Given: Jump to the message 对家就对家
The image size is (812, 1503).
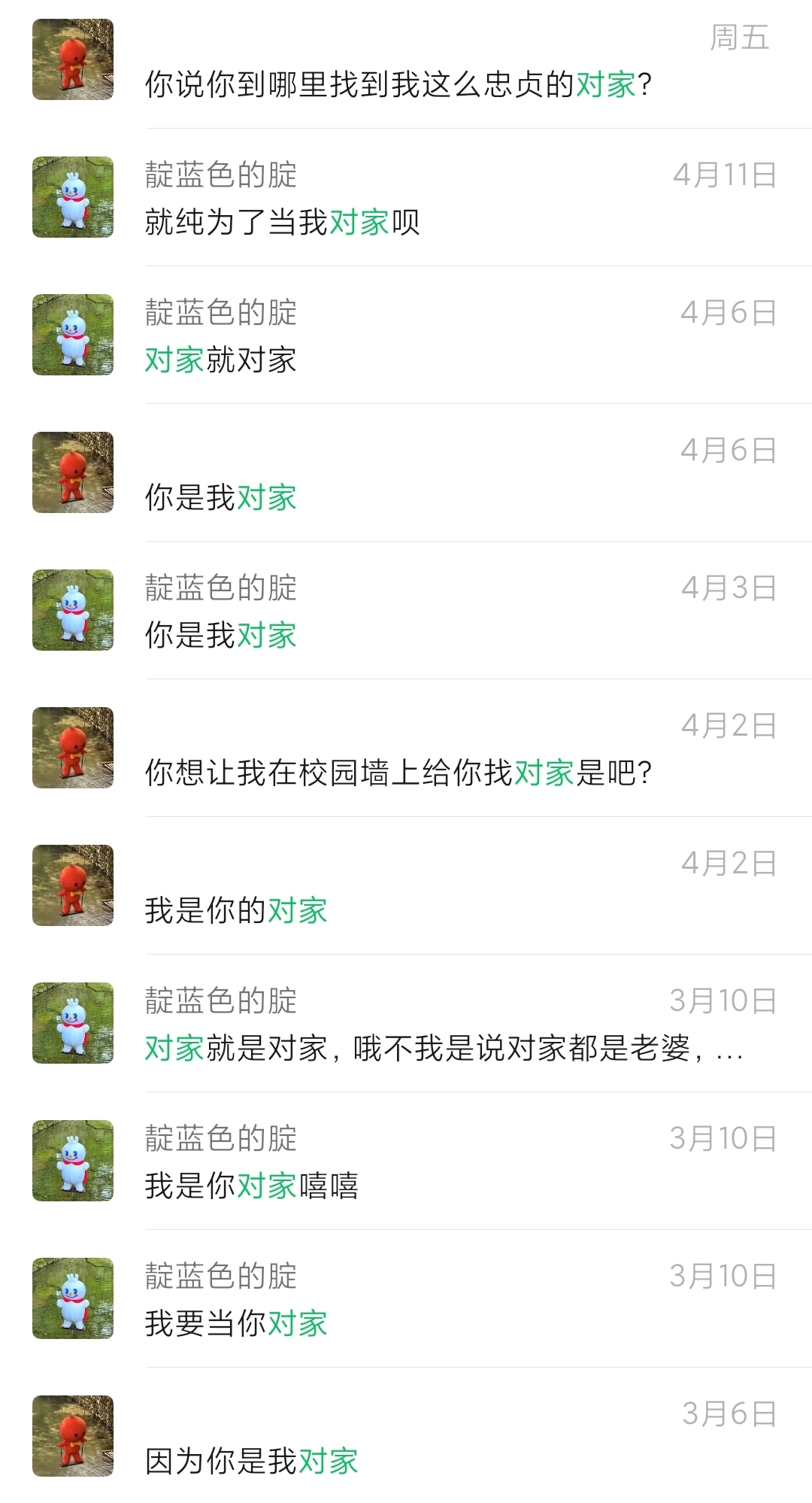Looking at the screenshot, I should point(221,360).
